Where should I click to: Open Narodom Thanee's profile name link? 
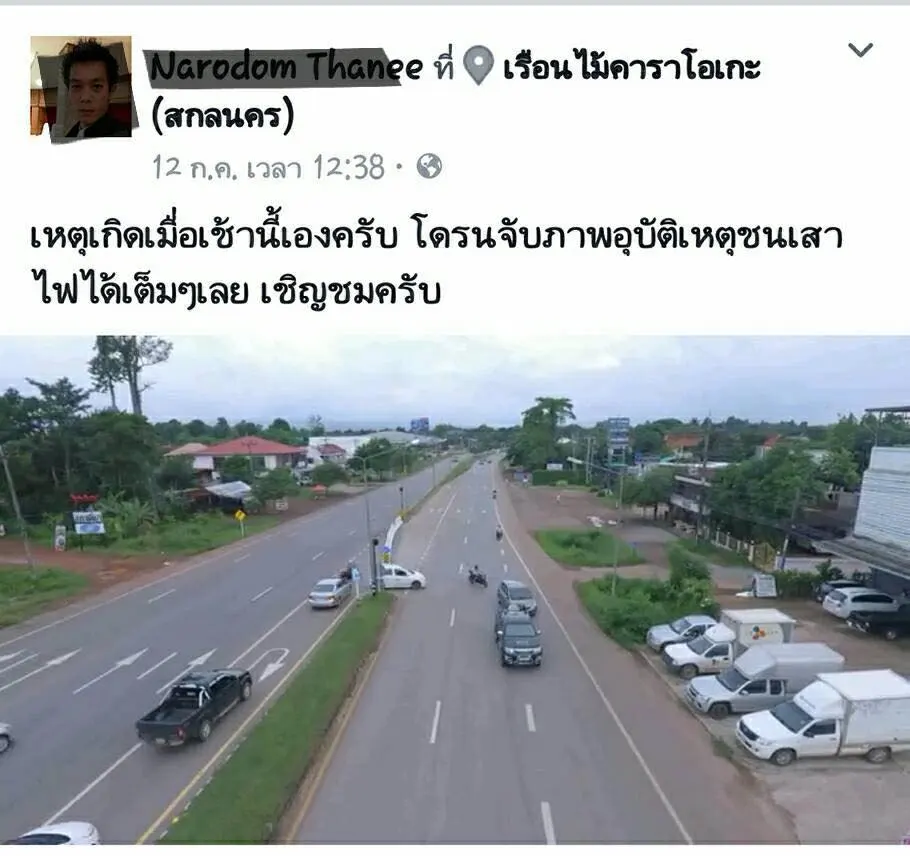click(286, 67)
